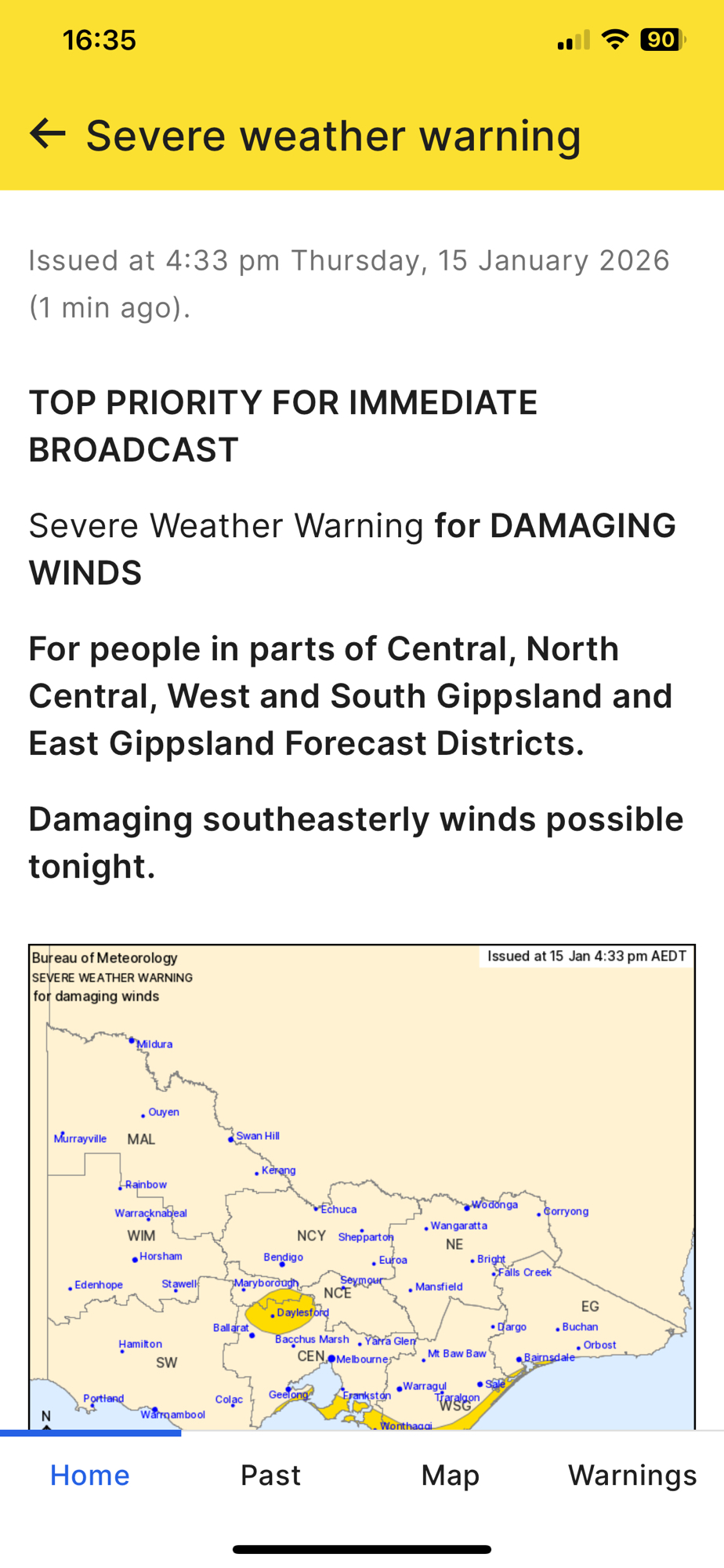Go back using the arrow icon
The image size is (724, 1568).
(48, 134)
